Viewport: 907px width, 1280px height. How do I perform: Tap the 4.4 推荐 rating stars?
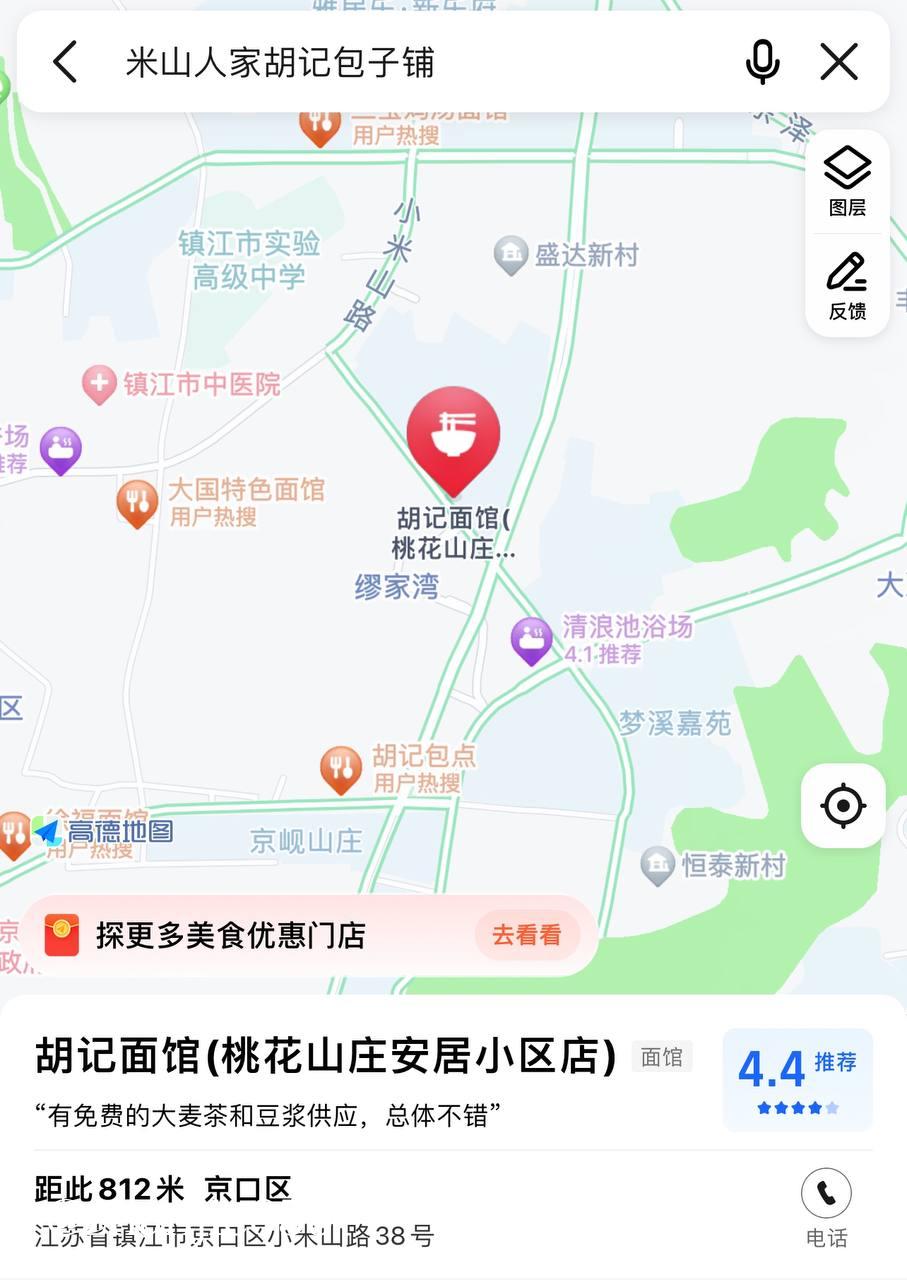click(797, 1107)
